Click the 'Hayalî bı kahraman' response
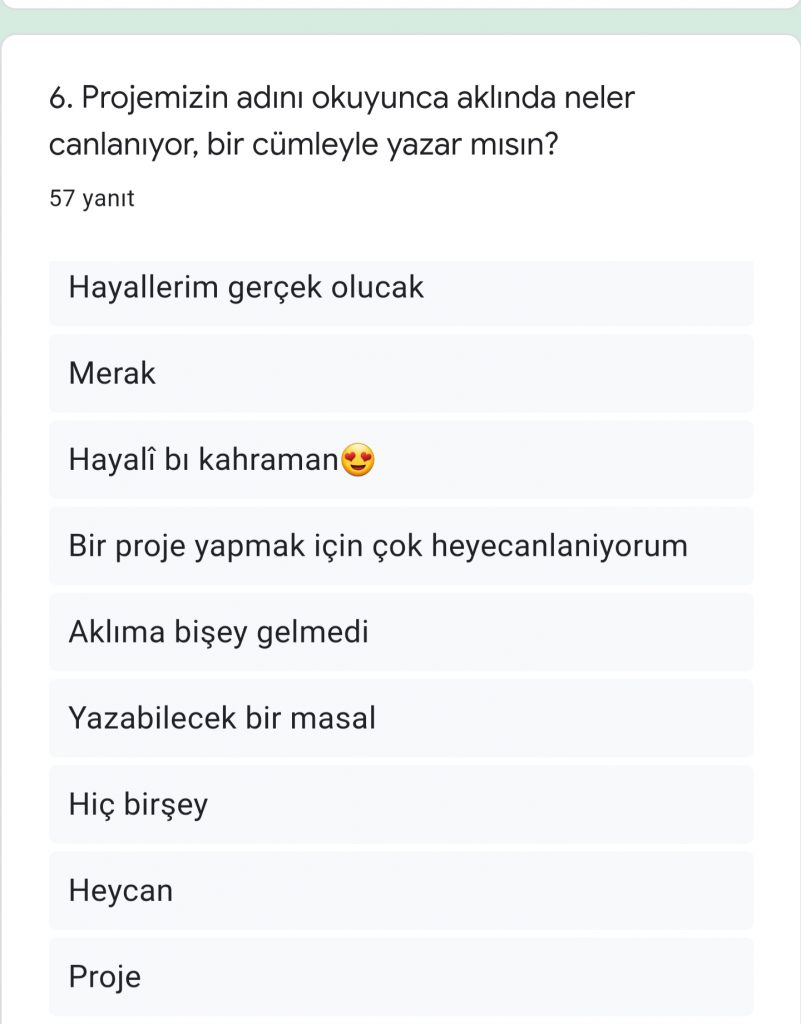The image size is (801, 1024). click(x=400, y=460)
